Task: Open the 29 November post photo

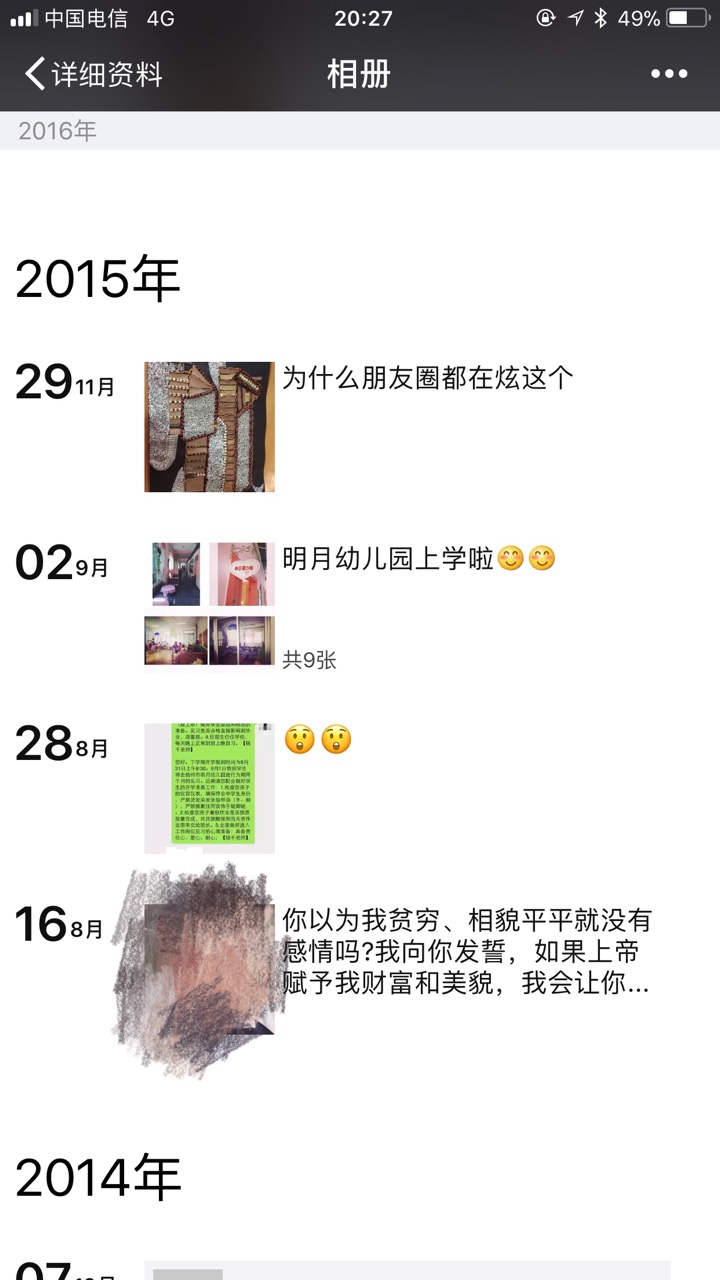Action: (x=209, y=427)
